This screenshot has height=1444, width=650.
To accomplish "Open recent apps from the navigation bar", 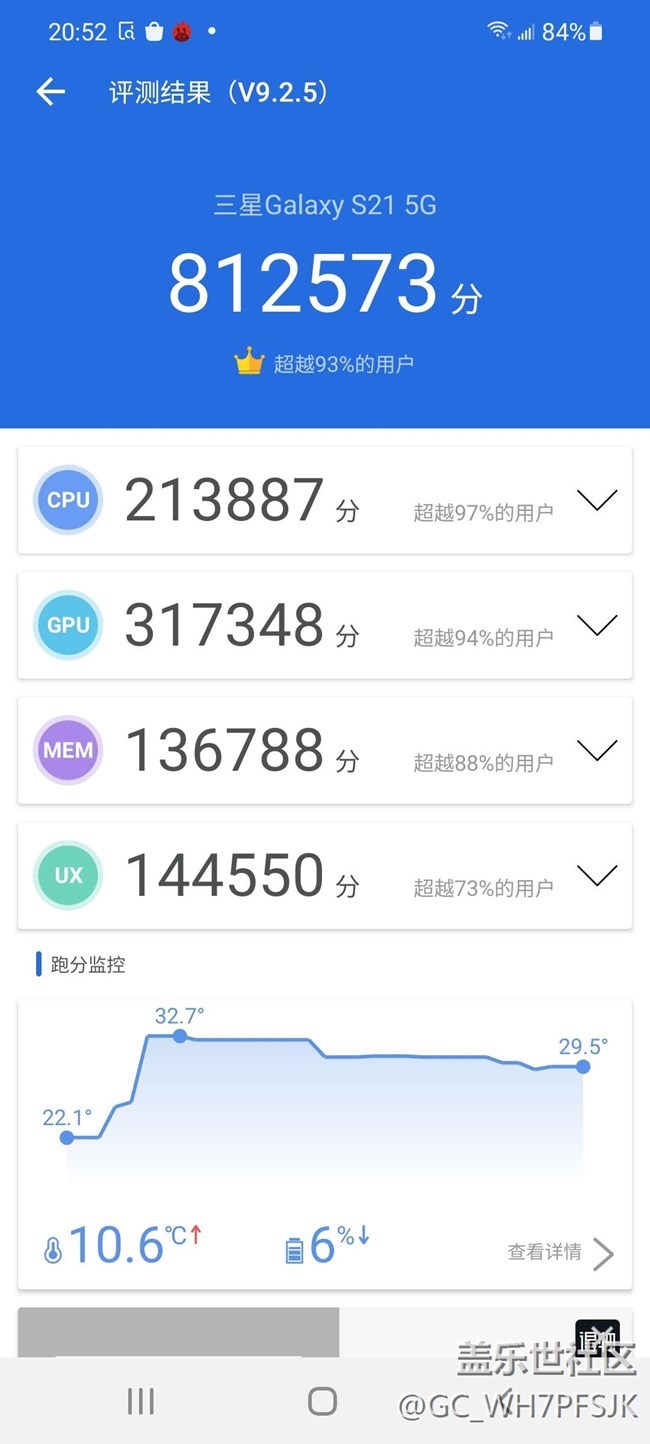I will point(141,1401).
